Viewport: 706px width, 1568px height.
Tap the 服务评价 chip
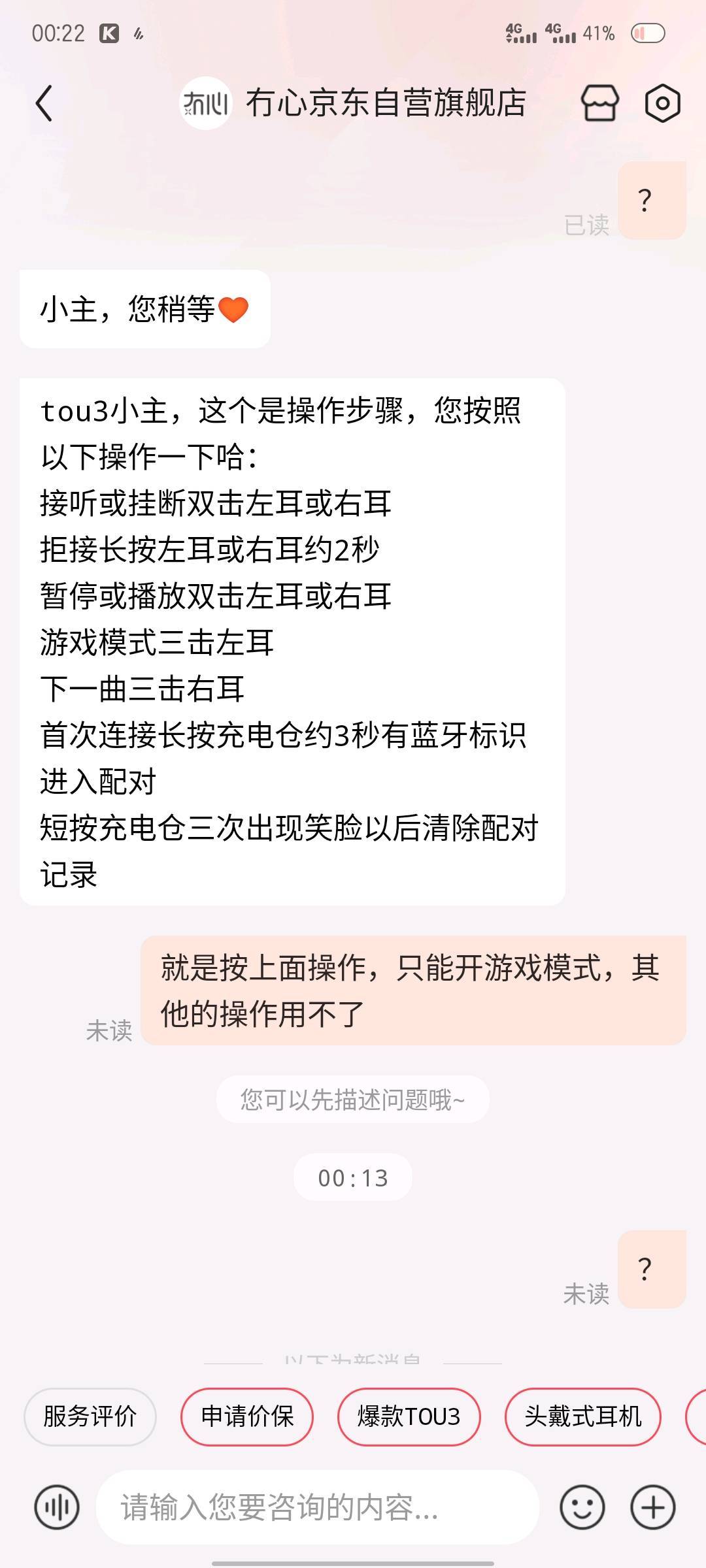click(x=90, y=1416)
